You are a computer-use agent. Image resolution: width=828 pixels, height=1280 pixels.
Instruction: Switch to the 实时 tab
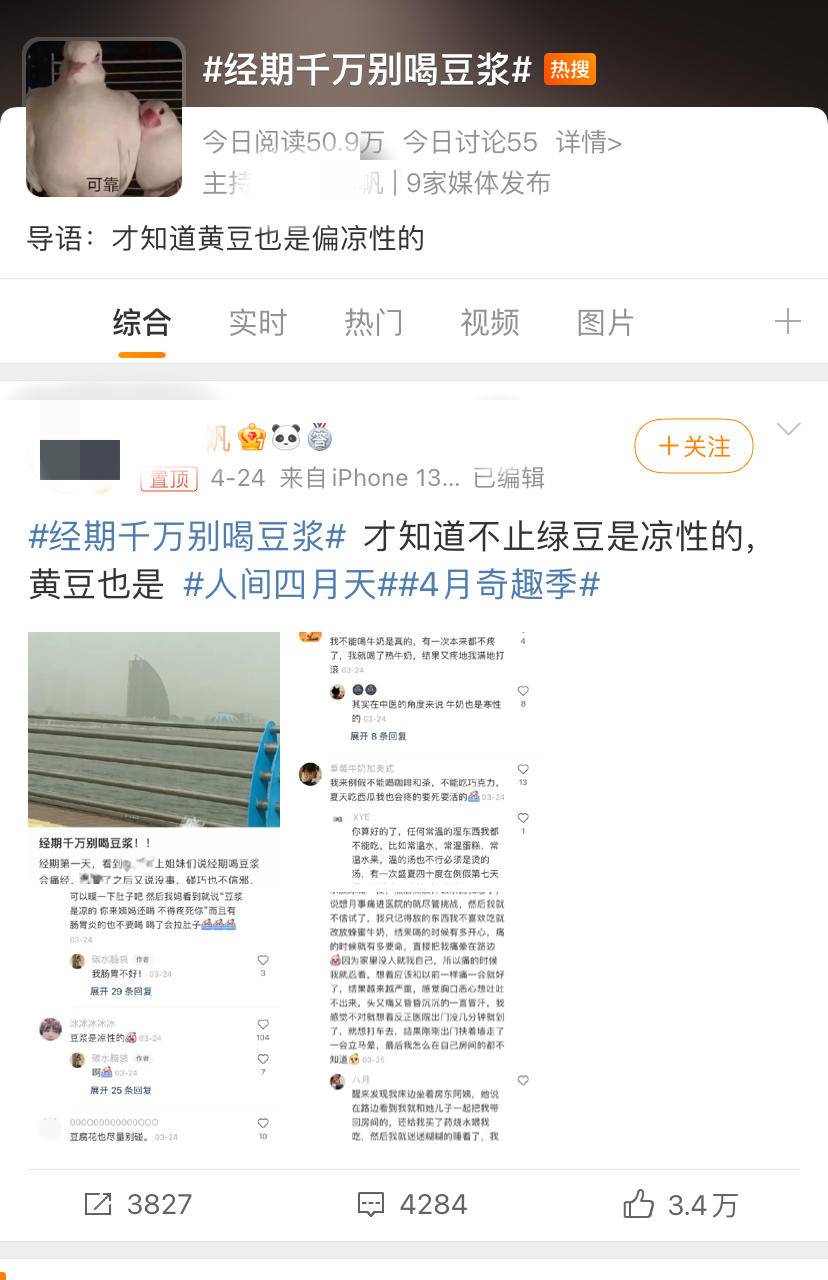tap(257, 322)
